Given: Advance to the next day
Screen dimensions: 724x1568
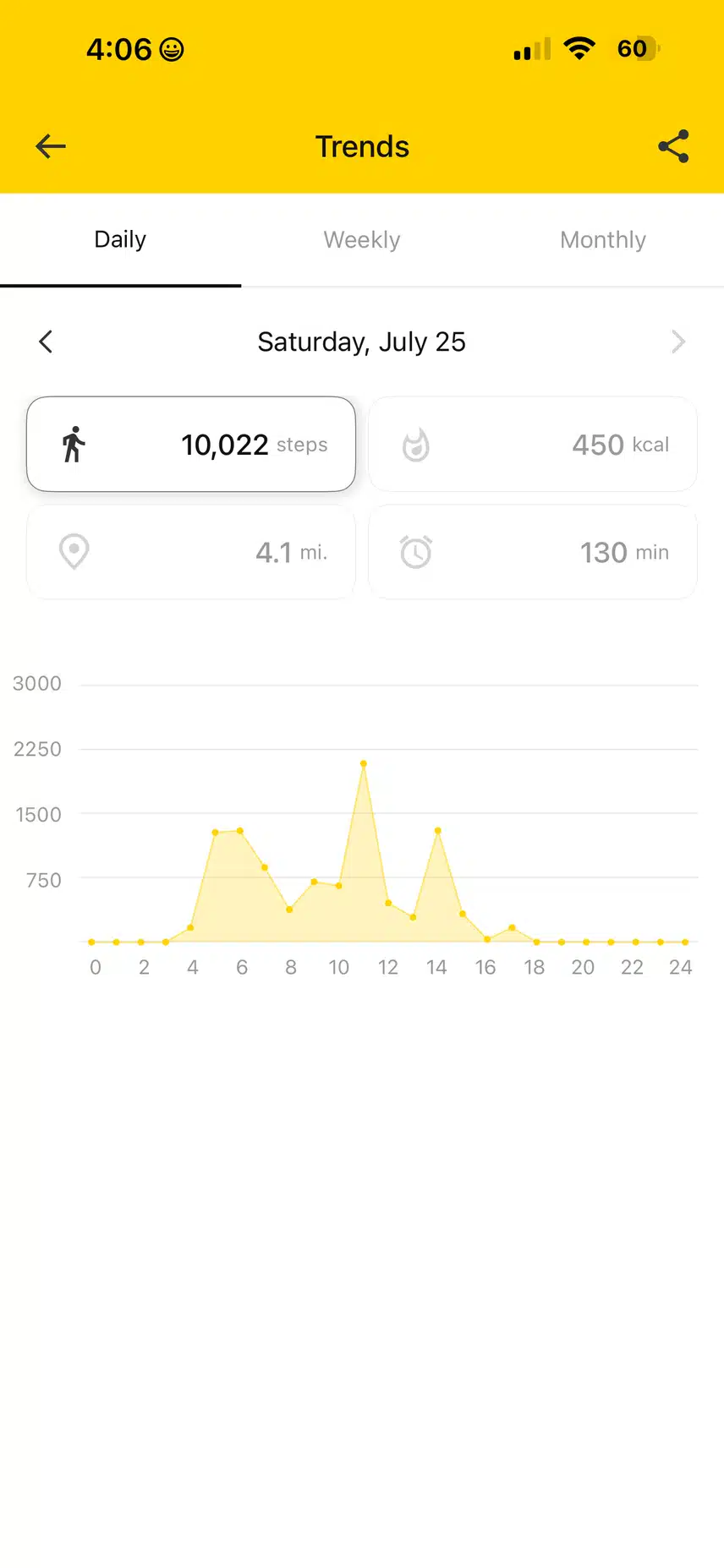Looking at the screenshot, I should 677,341.
